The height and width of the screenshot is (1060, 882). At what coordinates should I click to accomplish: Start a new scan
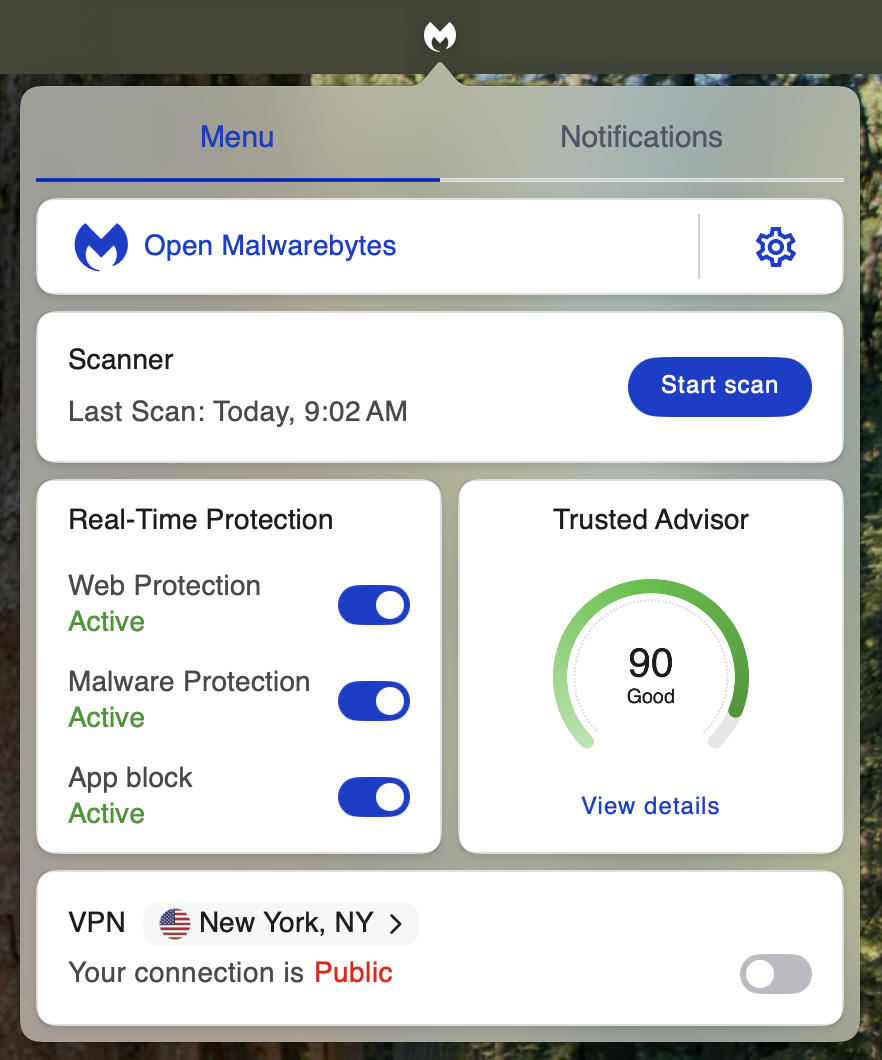(x=719, y=386)
